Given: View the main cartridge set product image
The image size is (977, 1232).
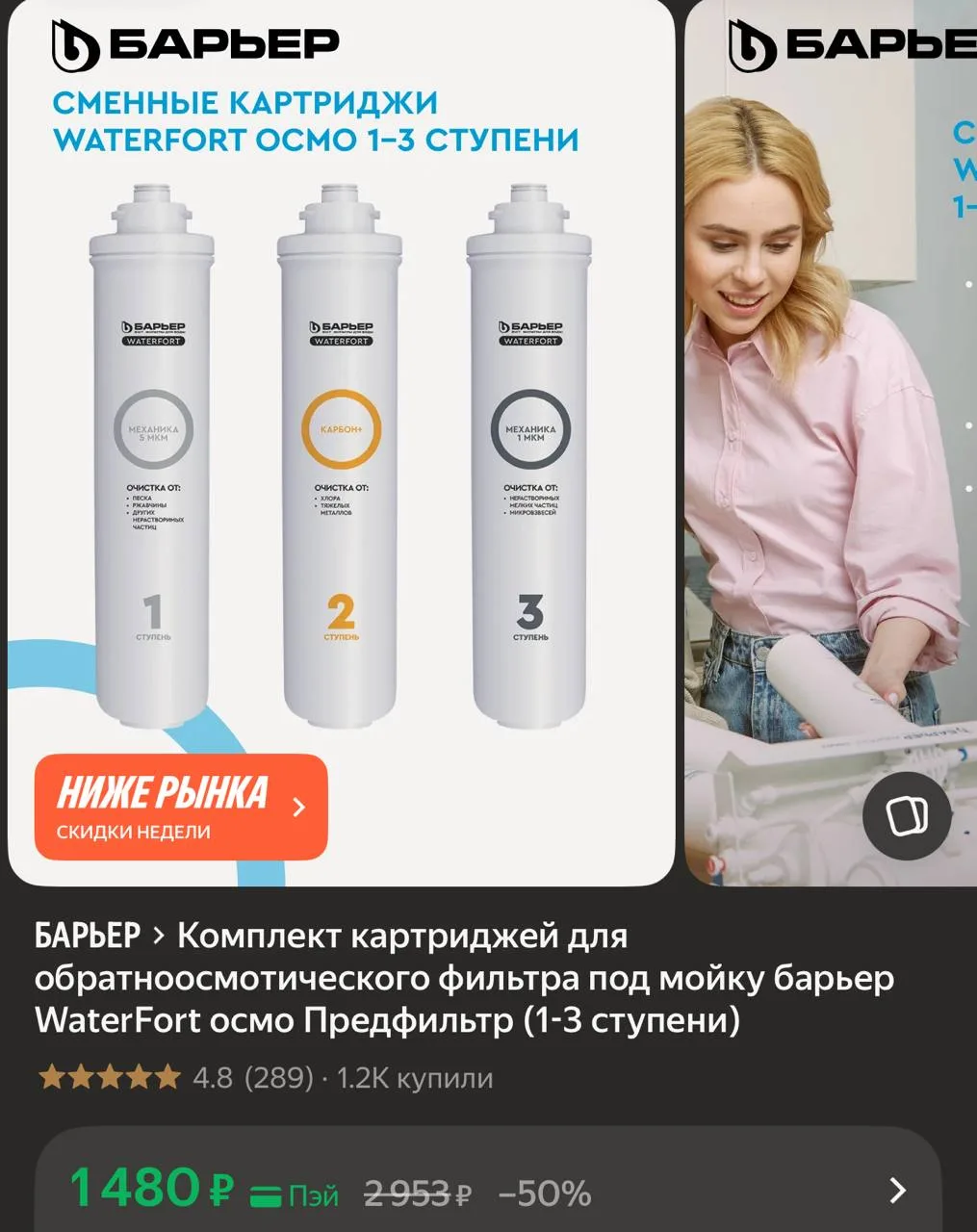Looking at the screenshot, I should click(341, 443).
